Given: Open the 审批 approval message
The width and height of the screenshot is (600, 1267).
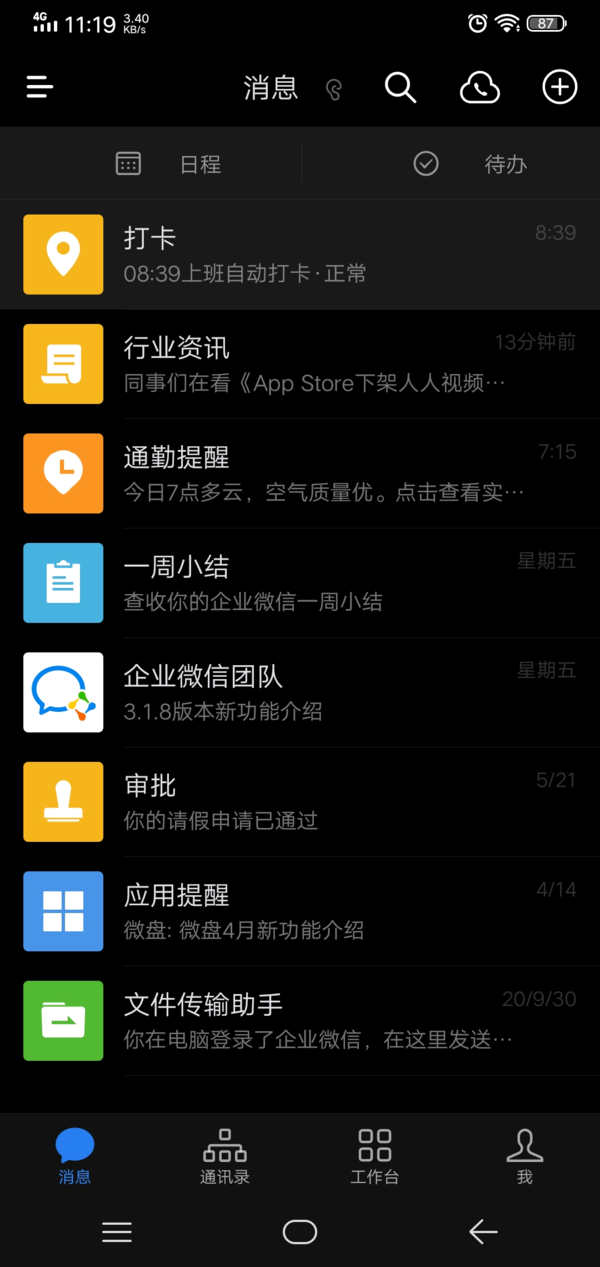Looking at the screenshot, I should pyautogui.click(x=300, y=802).
